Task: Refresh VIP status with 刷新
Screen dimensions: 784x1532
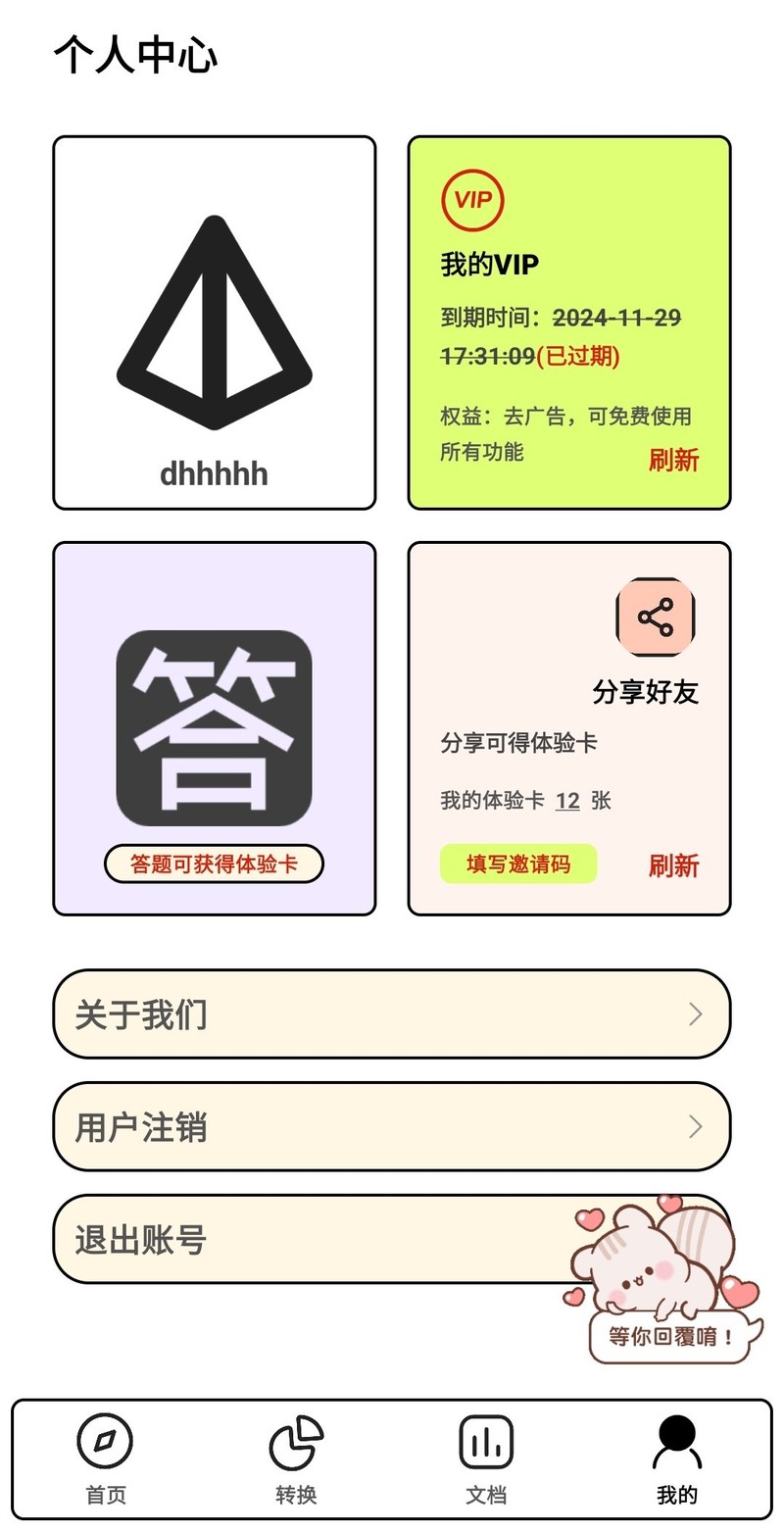Action: pos(673,459)
